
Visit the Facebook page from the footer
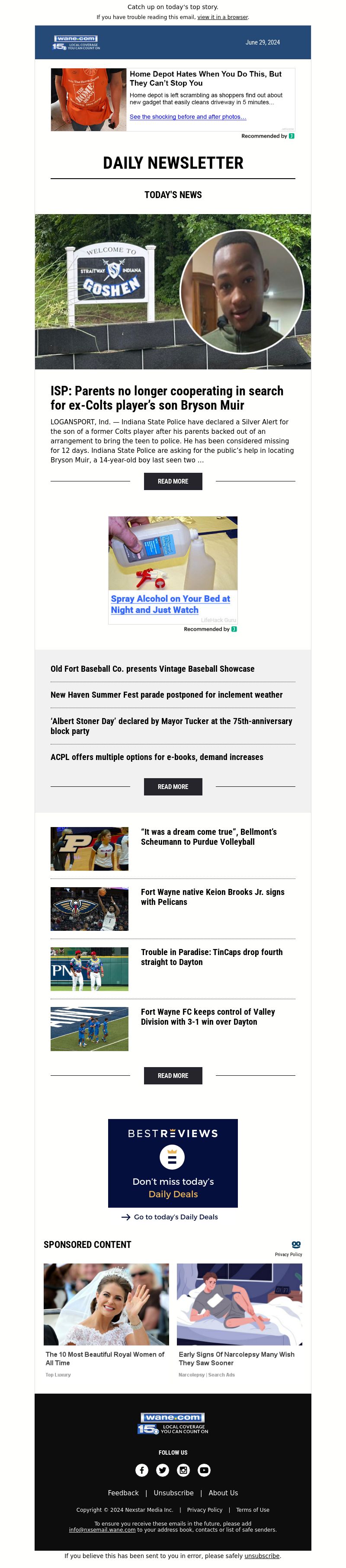(142, 1470)
